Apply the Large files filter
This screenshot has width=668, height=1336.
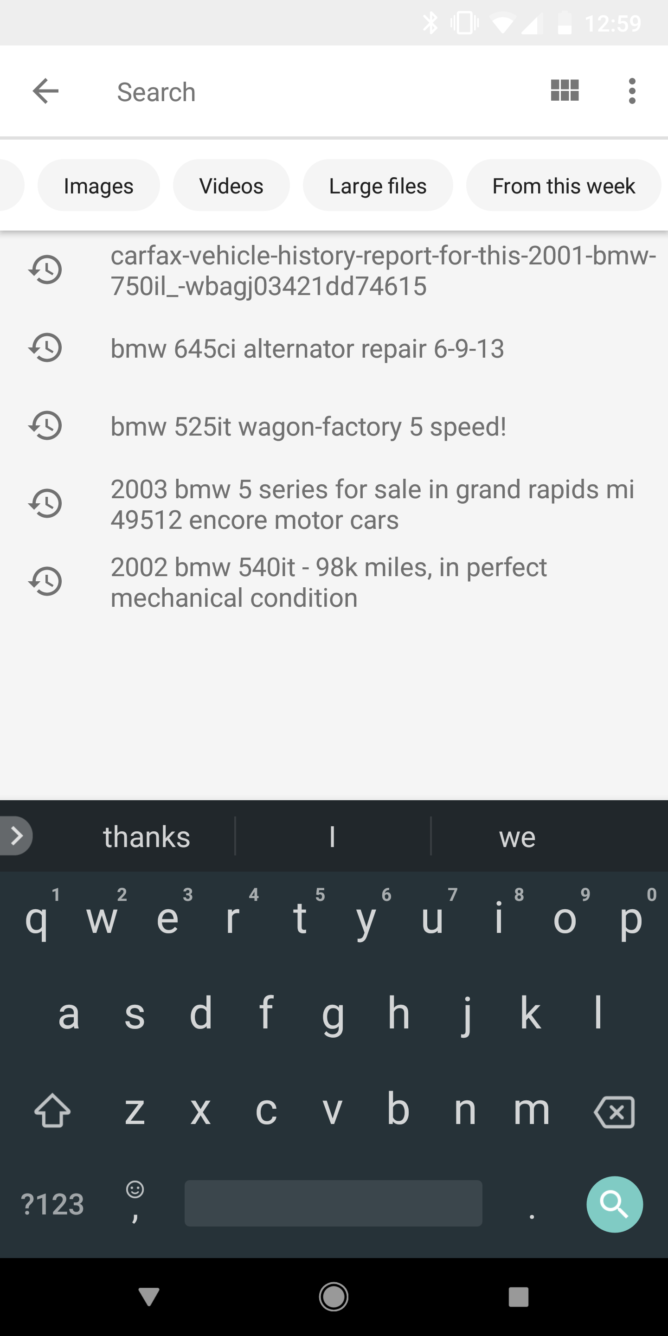[378, 186]
